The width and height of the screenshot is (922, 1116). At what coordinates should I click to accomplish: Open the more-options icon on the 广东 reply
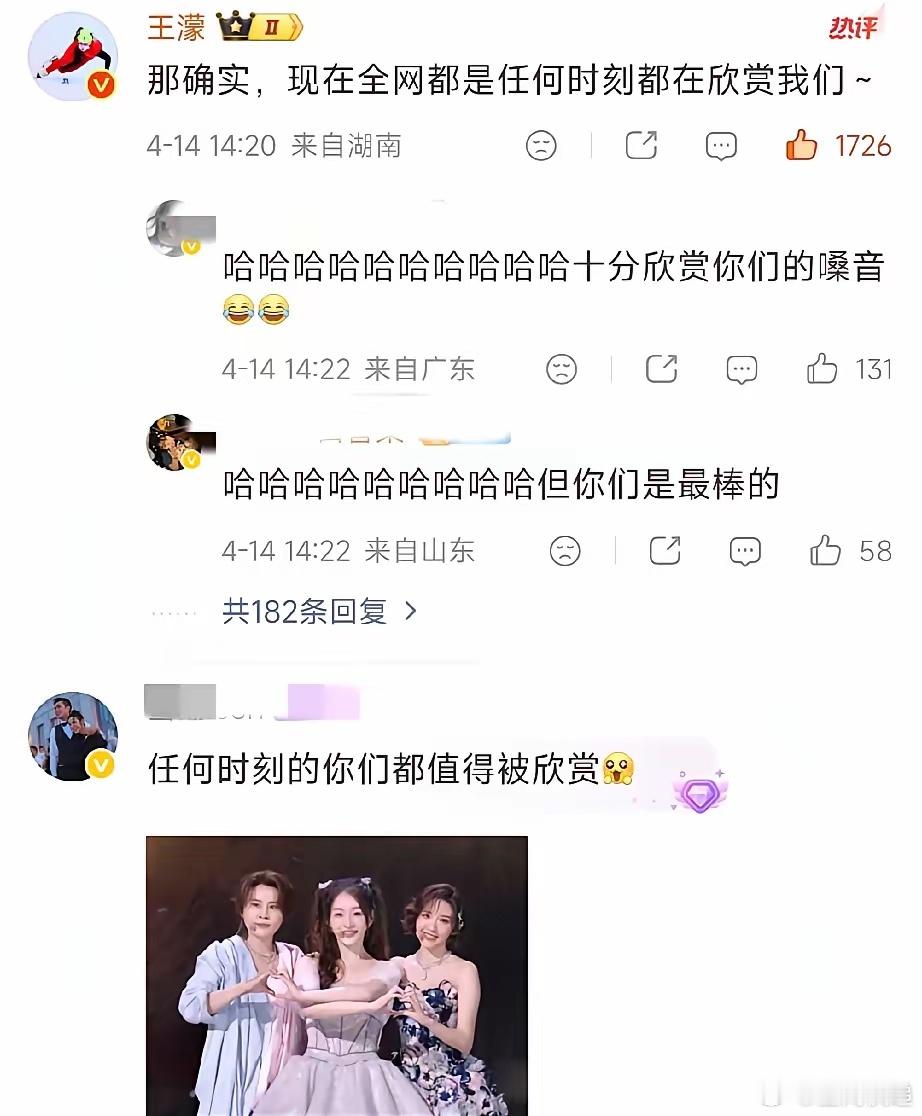(x=740, y=369)
